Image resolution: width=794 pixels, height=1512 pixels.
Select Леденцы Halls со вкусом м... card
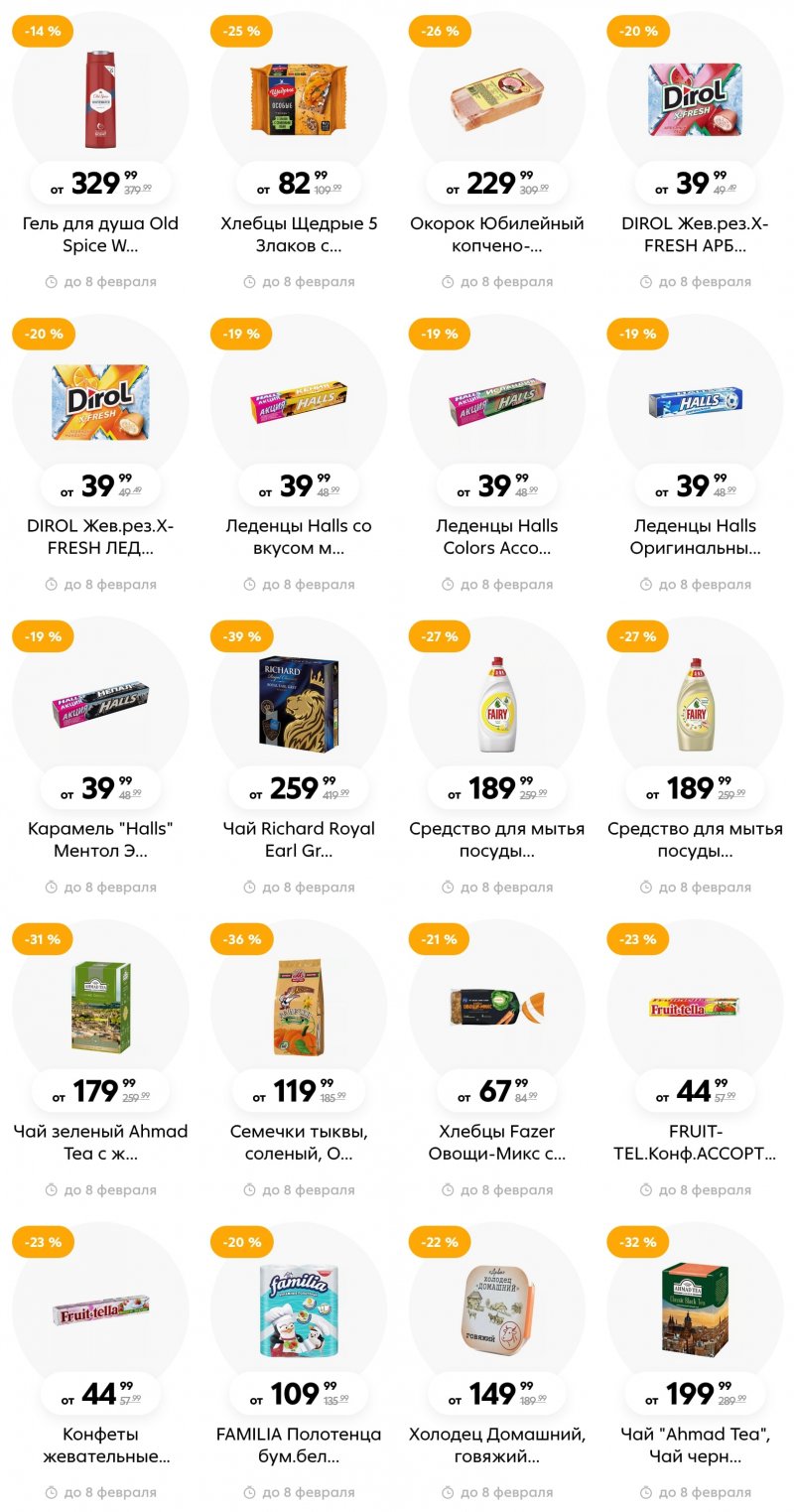click(299, 402)
